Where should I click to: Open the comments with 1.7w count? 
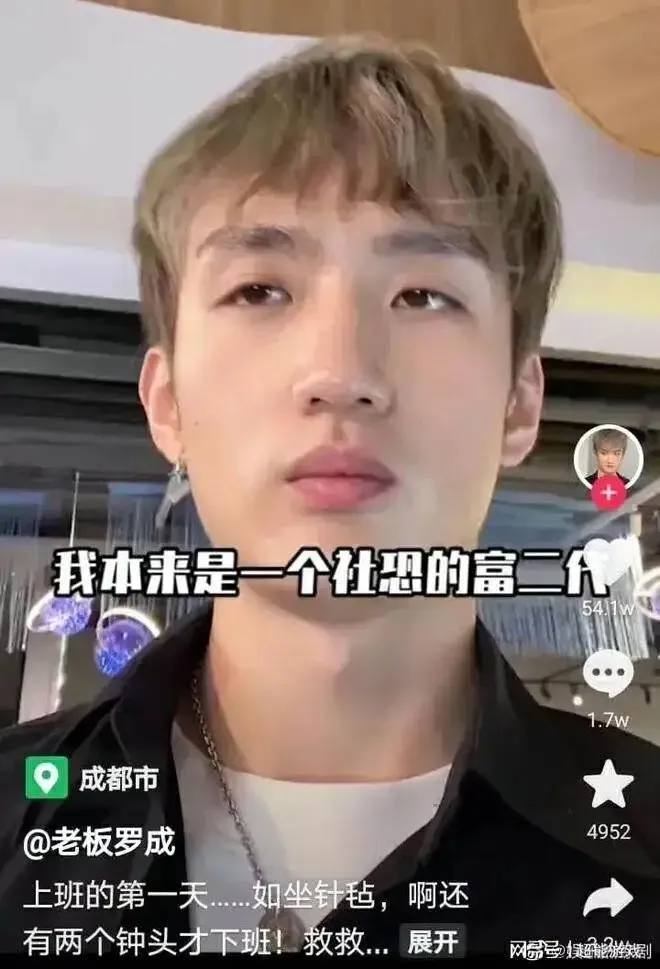click(608, 673)
